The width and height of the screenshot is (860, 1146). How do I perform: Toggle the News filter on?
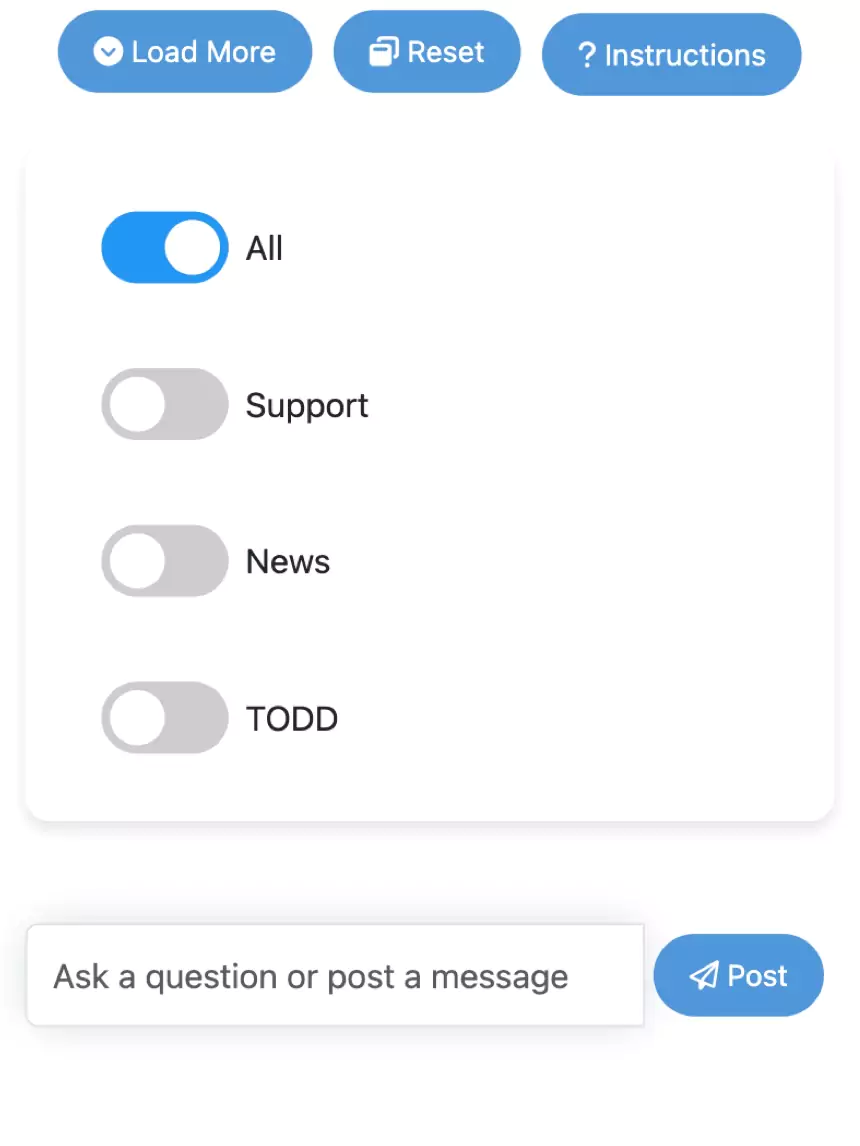pyautogui.click(x=165, y=562)
